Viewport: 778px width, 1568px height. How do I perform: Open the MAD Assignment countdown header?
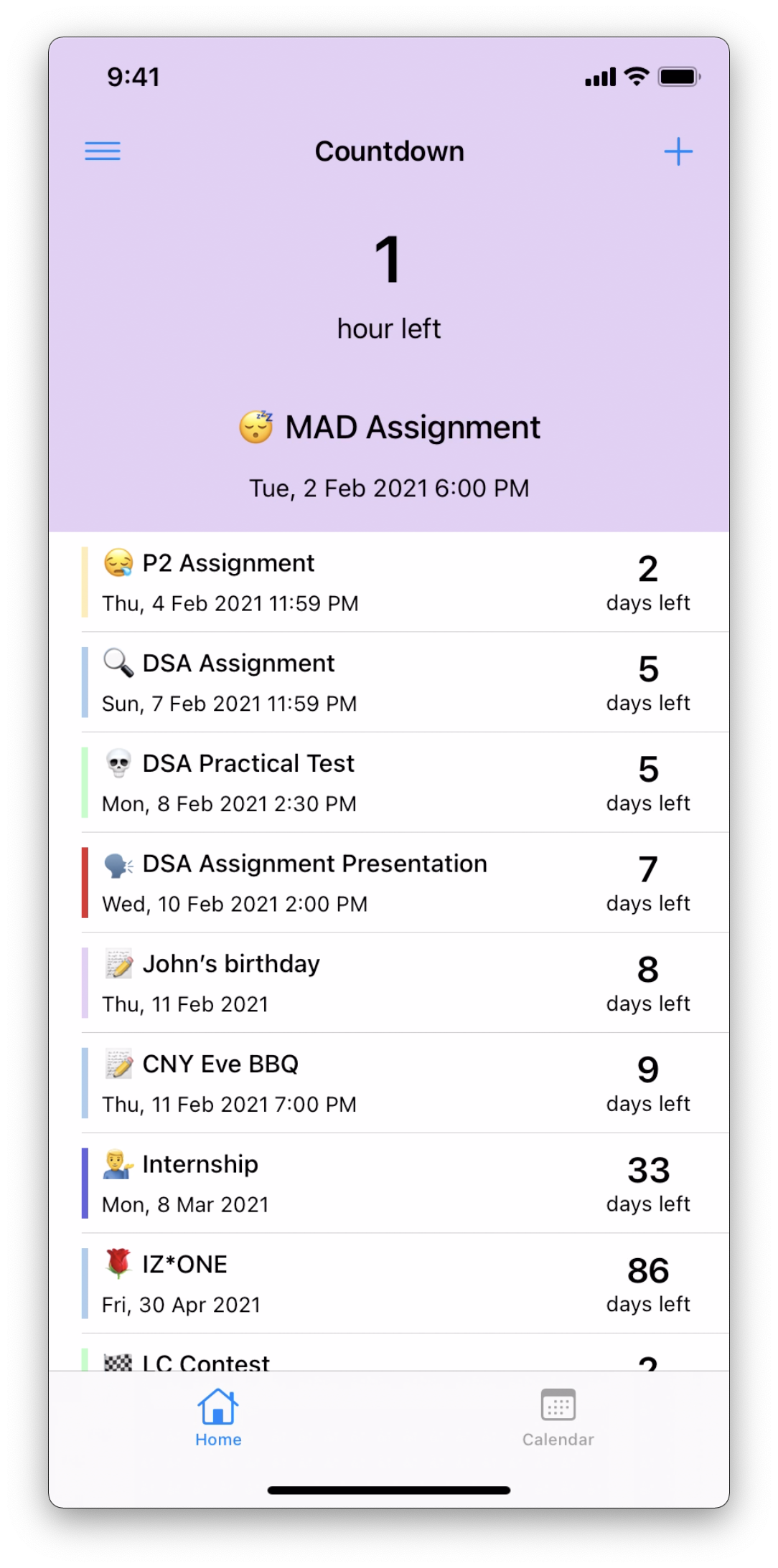(x=389, y=428)
